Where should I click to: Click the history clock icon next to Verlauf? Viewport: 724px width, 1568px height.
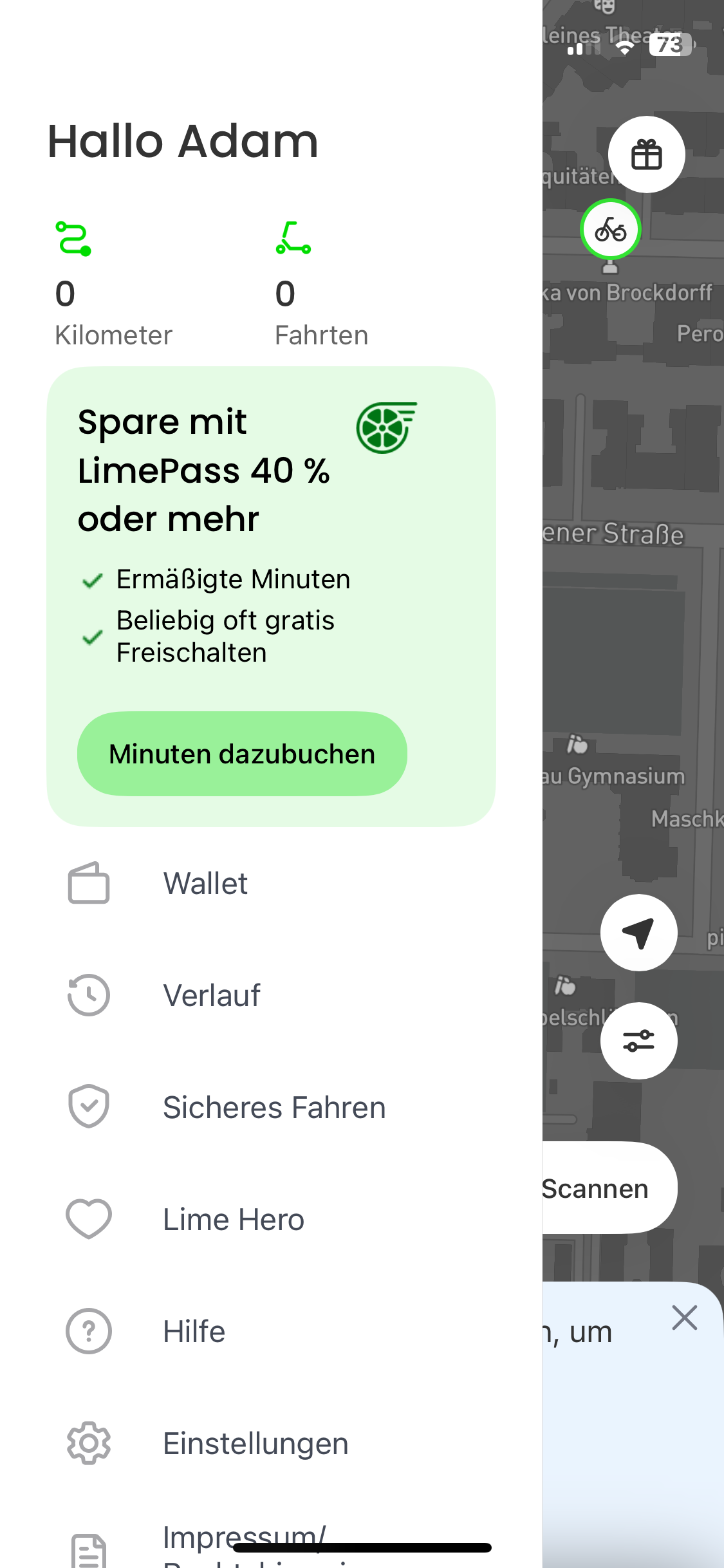tap(88, 996)
